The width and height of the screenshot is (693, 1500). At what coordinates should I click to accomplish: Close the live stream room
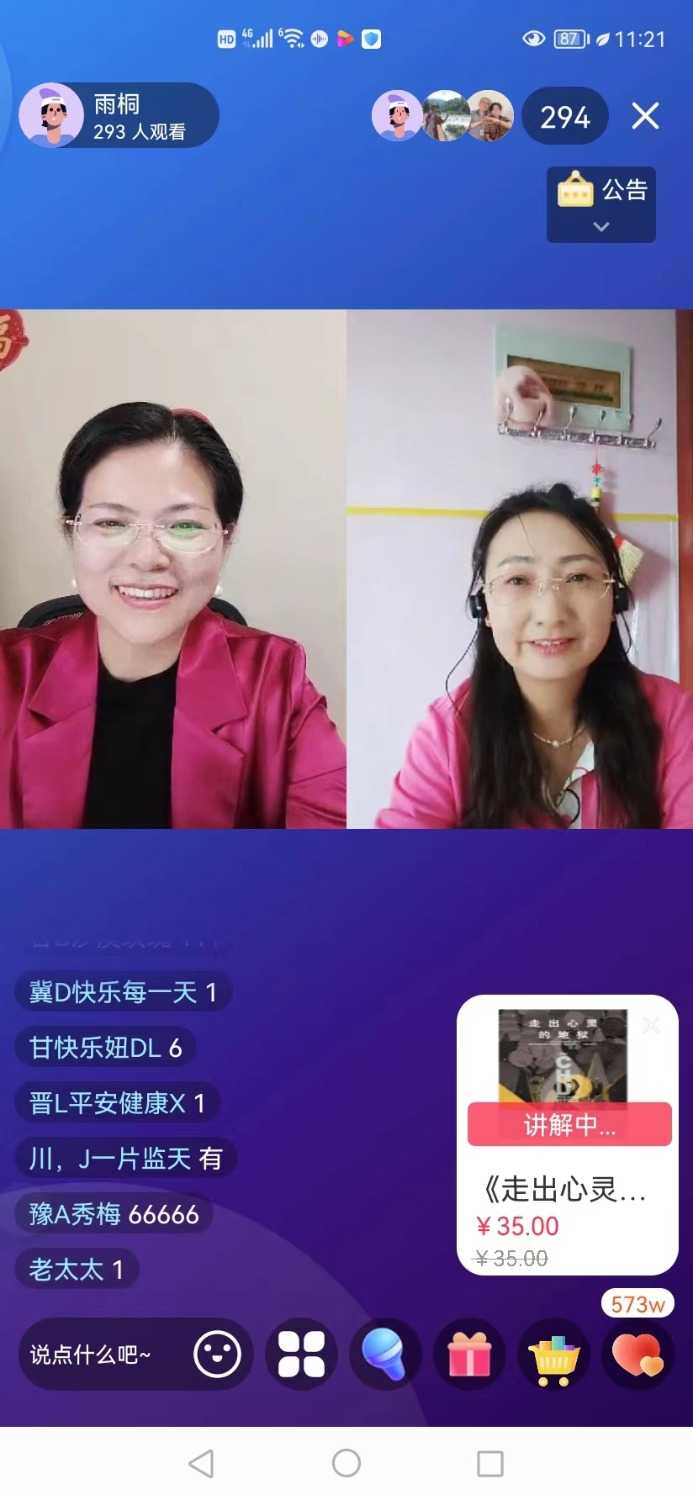(645, 117)
